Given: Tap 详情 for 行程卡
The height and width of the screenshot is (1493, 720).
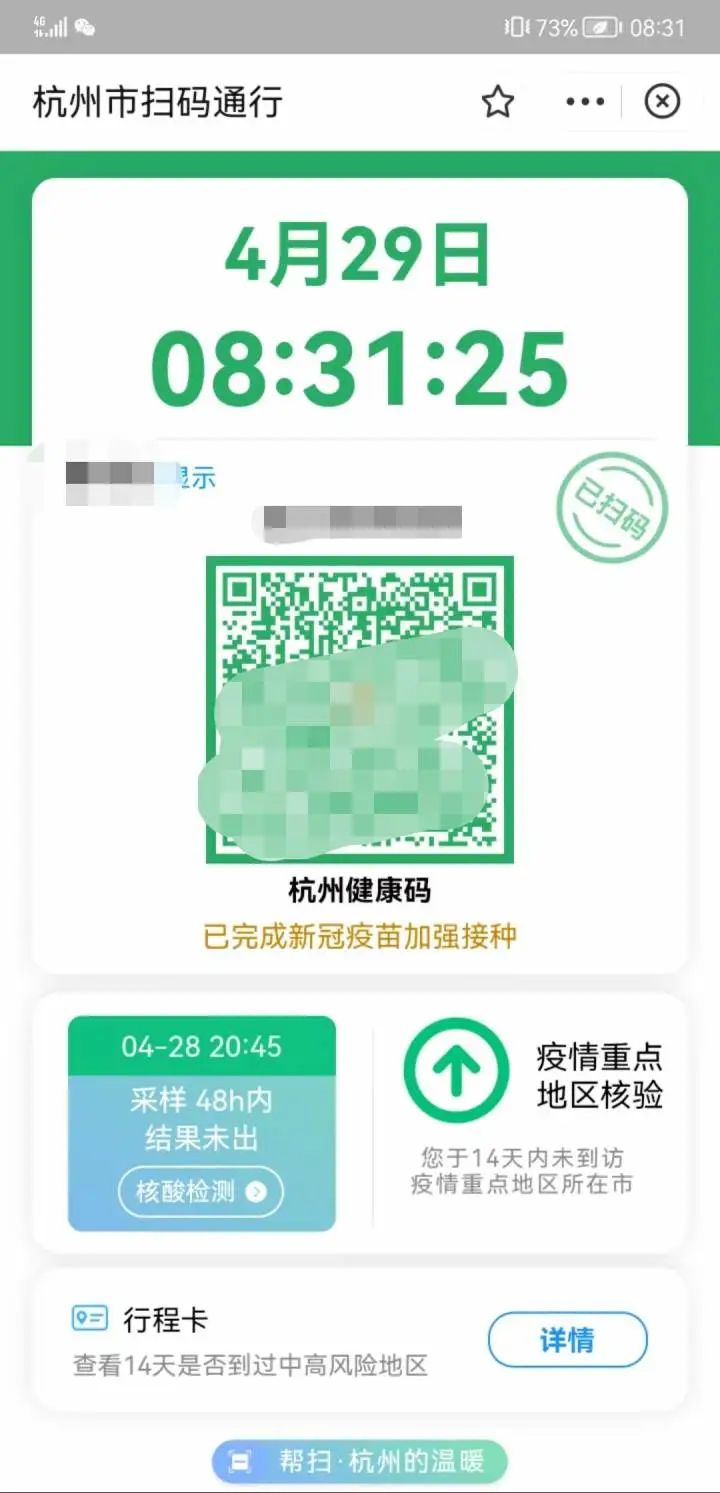Looking at the screenshot, I should (567, 1340).
